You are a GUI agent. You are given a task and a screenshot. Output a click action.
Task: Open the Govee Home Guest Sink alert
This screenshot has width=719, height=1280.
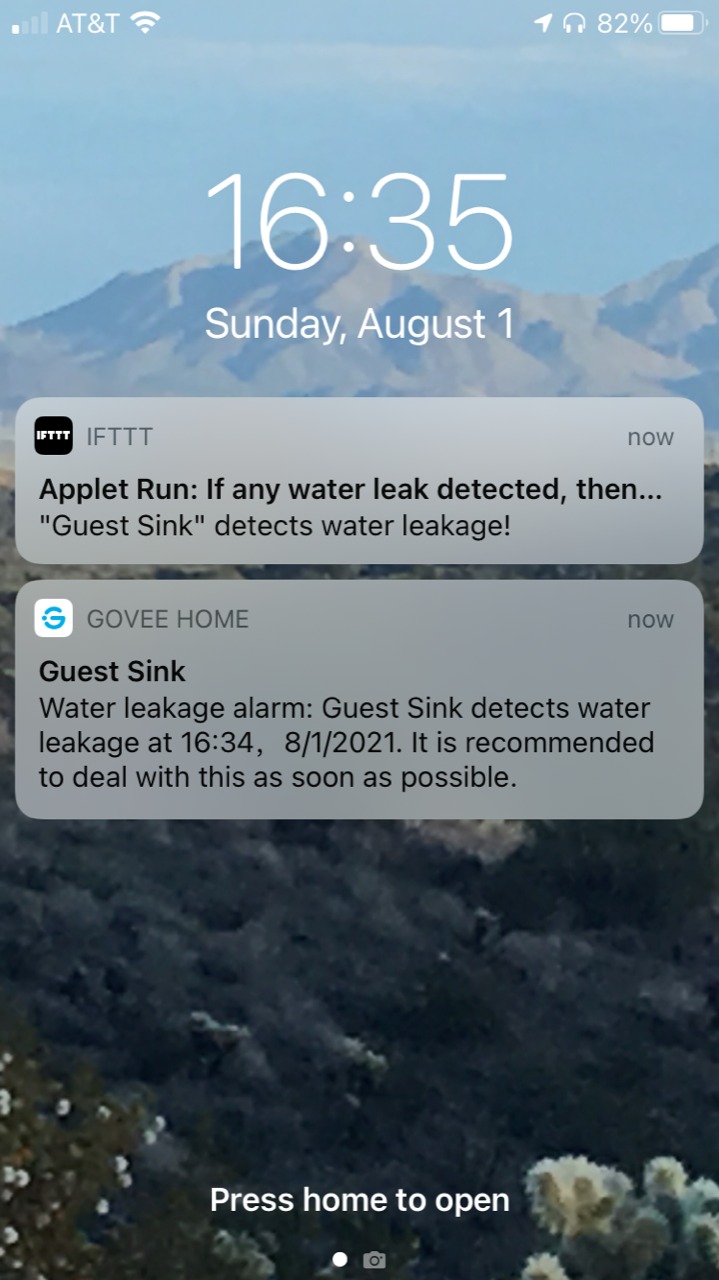(359, 700)
